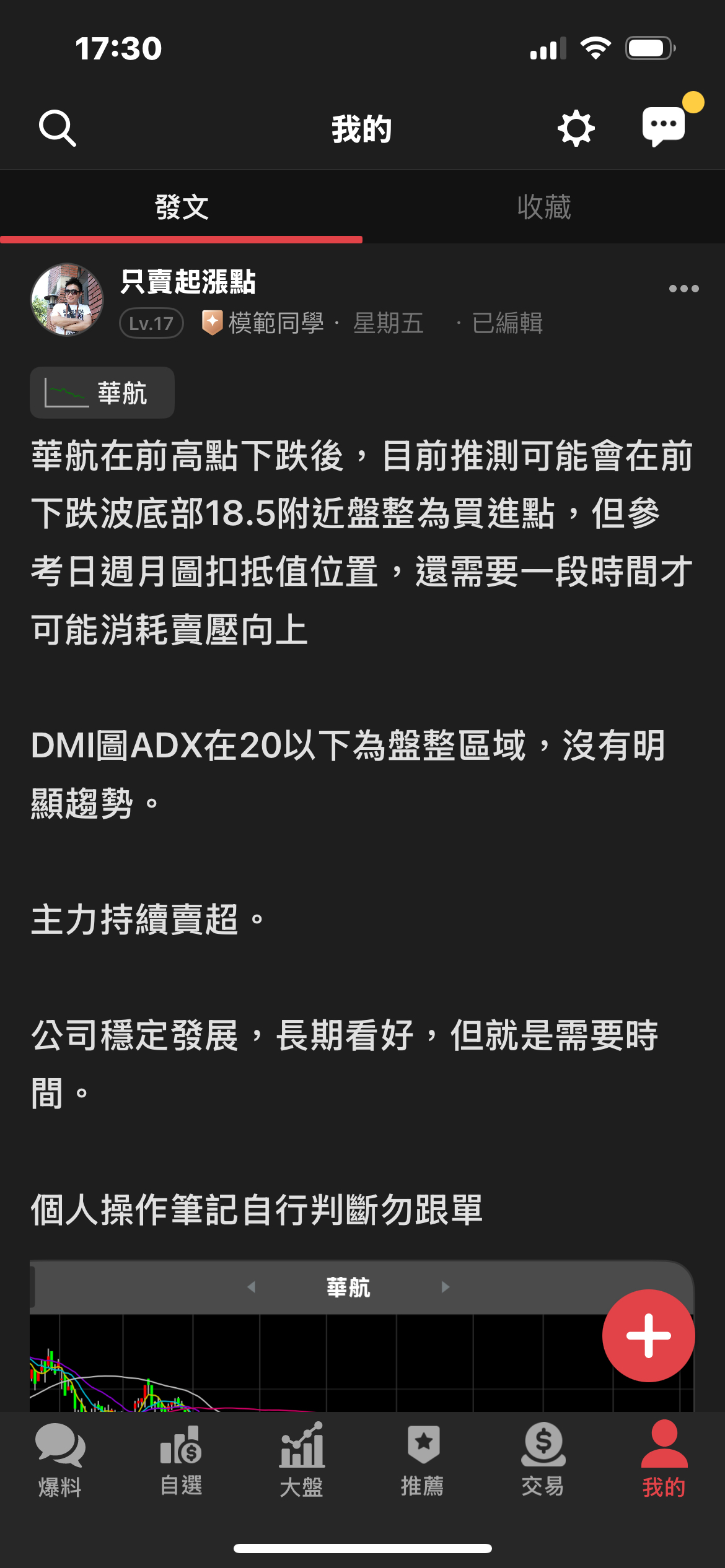The height and width of the screenshot is (1568, 725).
Task: Go to the 推薦 tab
Action: [x=423, y=1458]
